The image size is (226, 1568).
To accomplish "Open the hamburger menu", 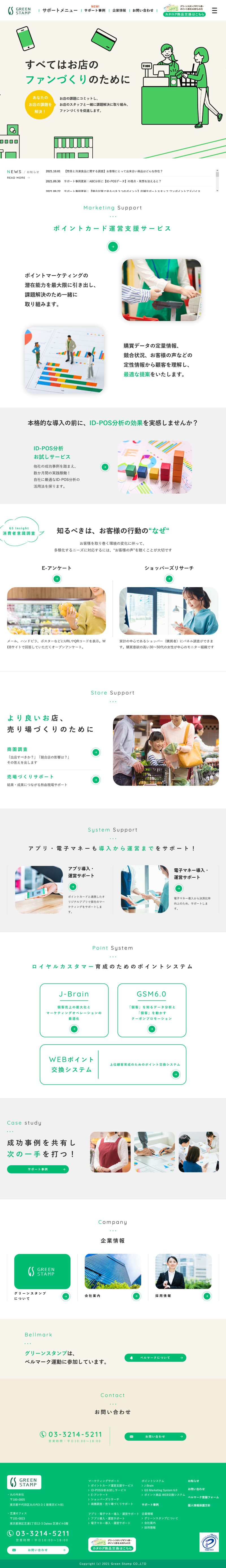I will [x=214, y=10].
